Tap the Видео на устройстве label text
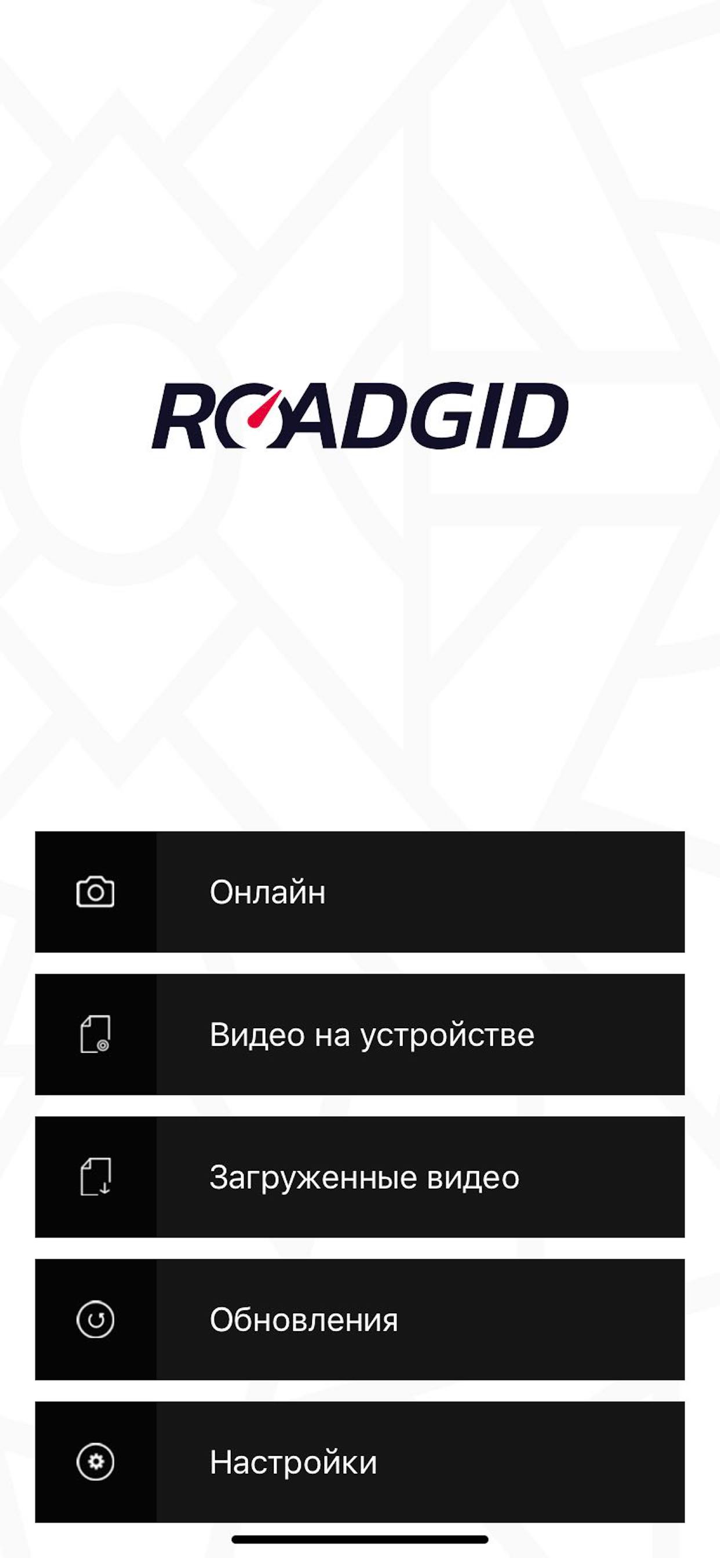The height and width of the screenshot is (1558, 720). click(x=371, y=1034)
